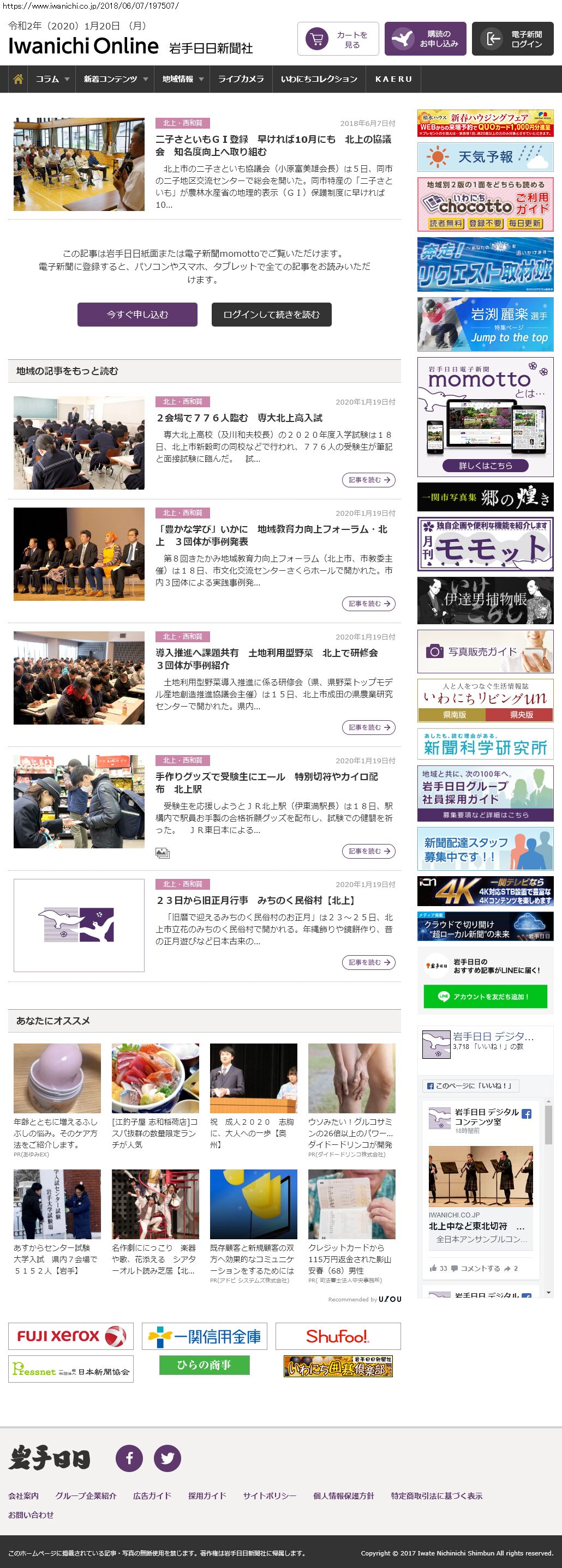Open the 写真販売ガイド banner

[x=485, y=652]
